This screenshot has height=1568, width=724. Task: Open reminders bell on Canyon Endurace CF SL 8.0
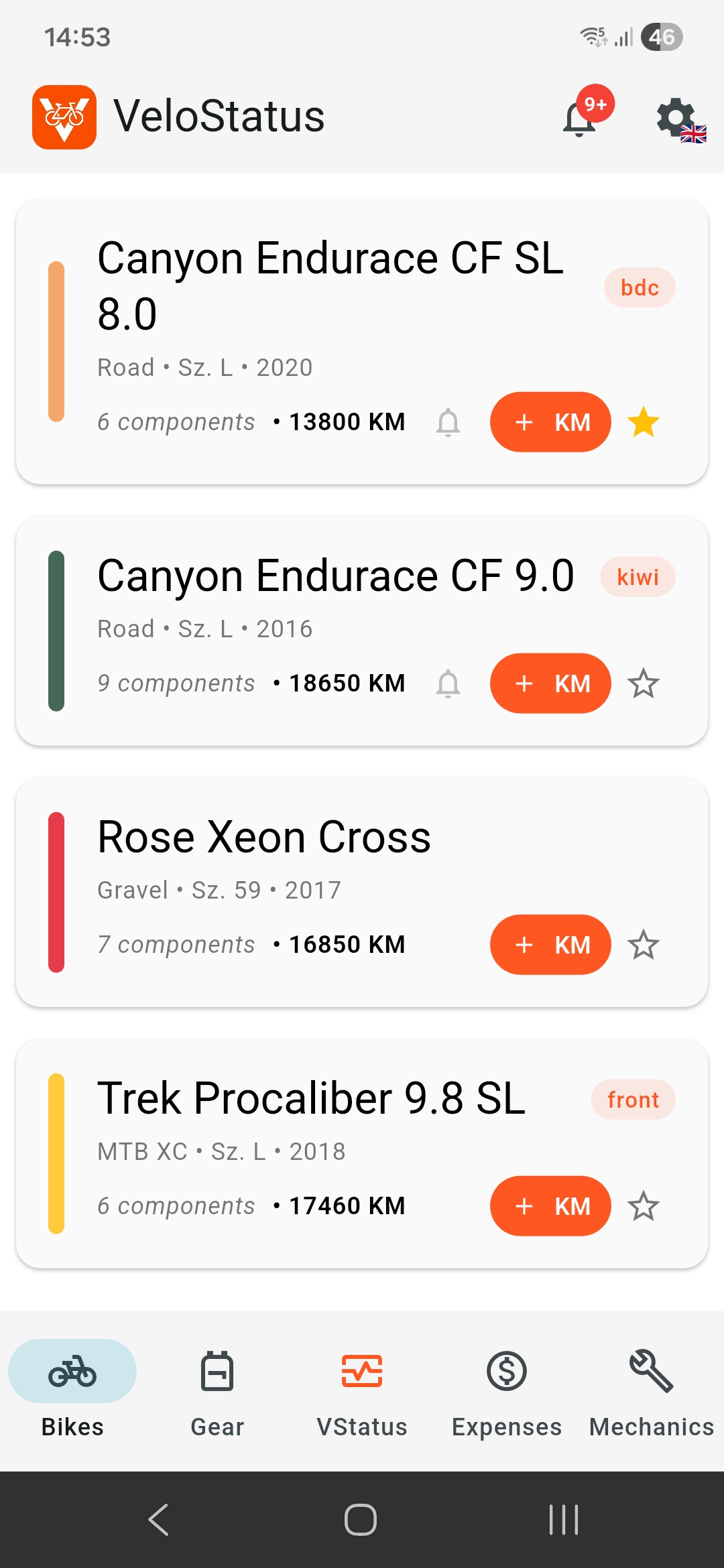click(x=448, y=422)
